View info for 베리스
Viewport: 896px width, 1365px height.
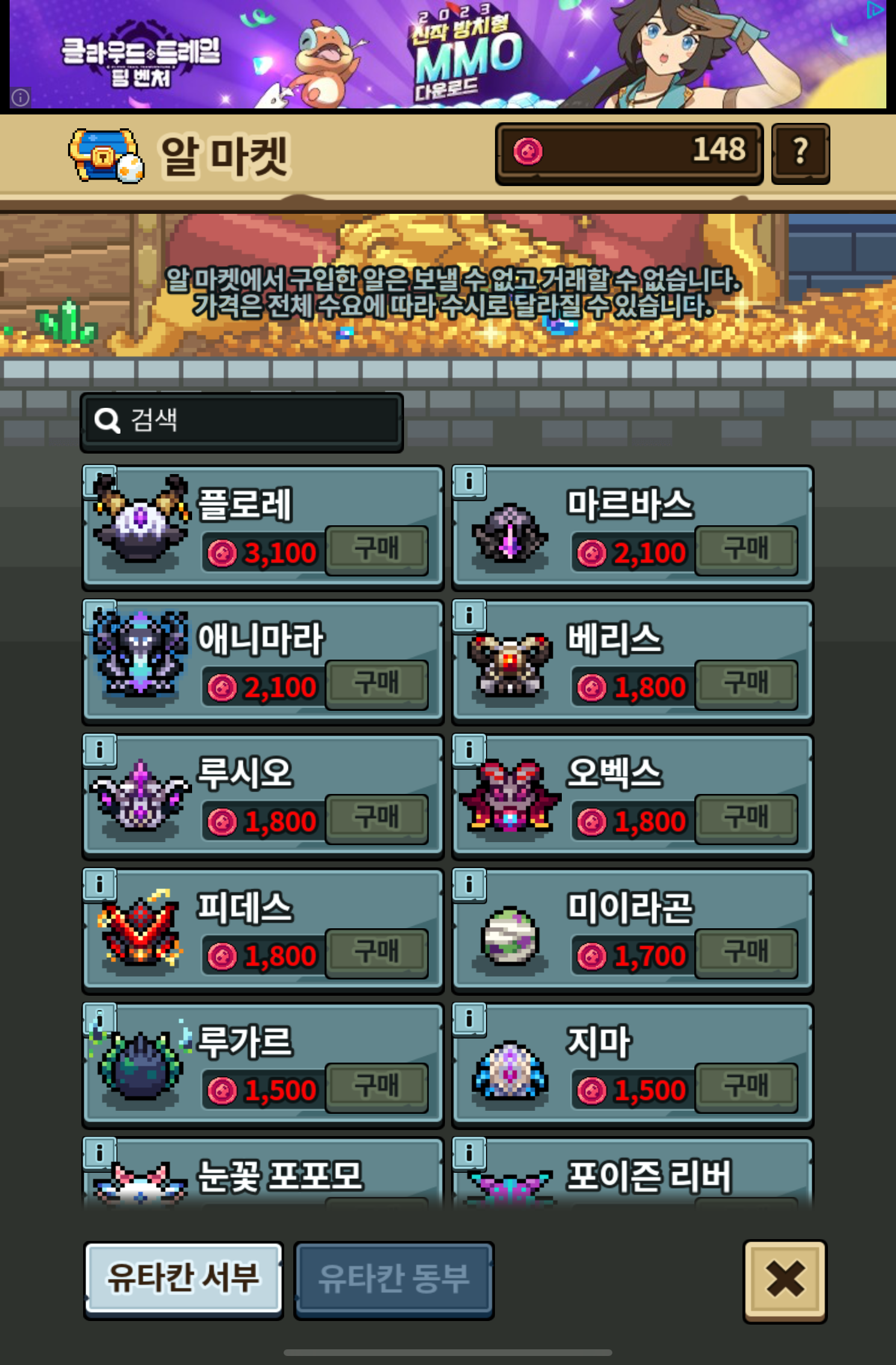[469, 616]
